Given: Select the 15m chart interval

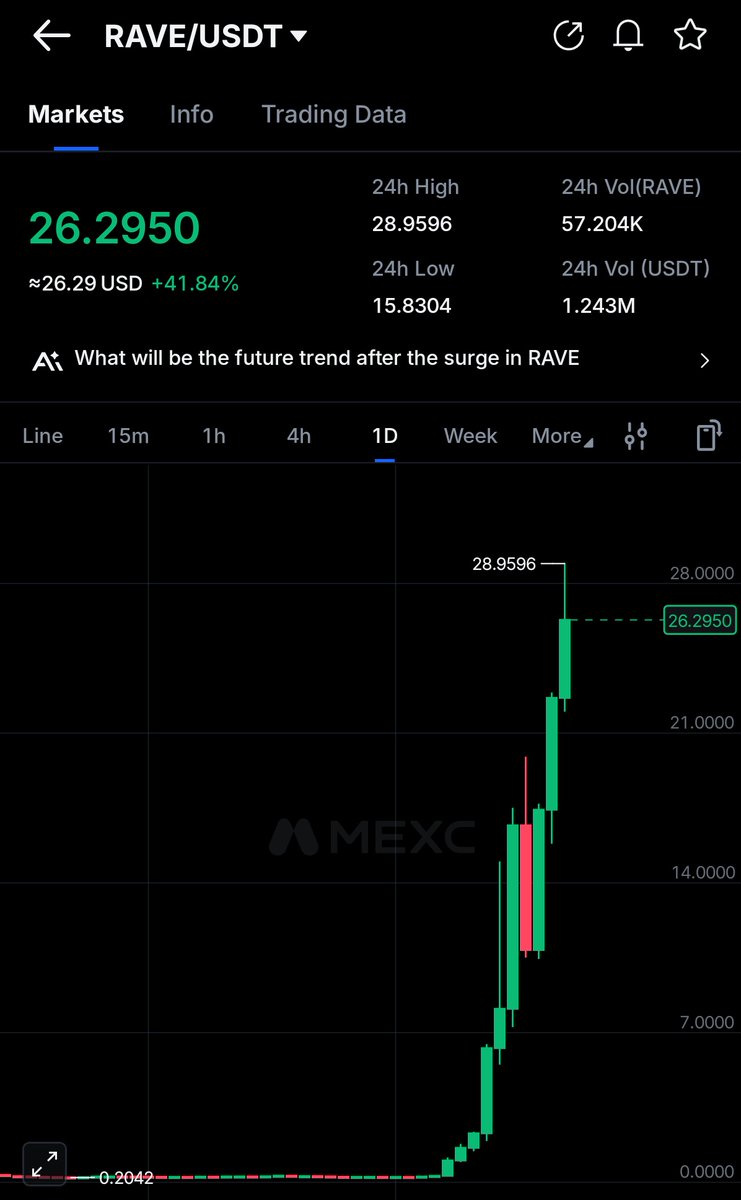Looking at the screenshot, I should coord(128,436).
